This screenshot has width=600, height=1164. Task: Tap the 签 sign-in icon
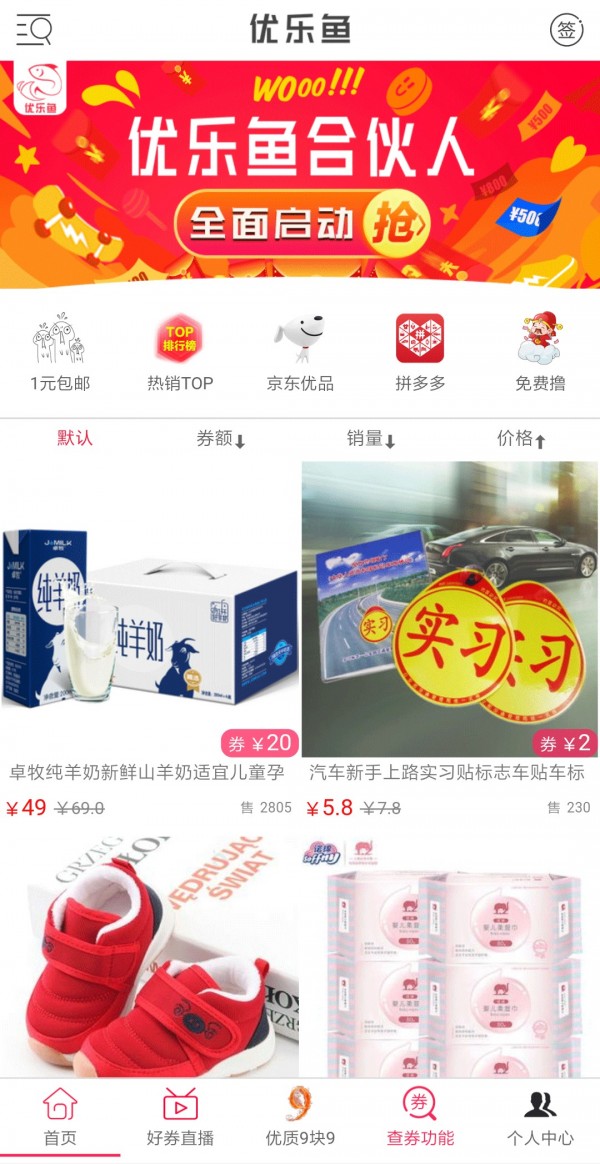[x=567, y=30]
